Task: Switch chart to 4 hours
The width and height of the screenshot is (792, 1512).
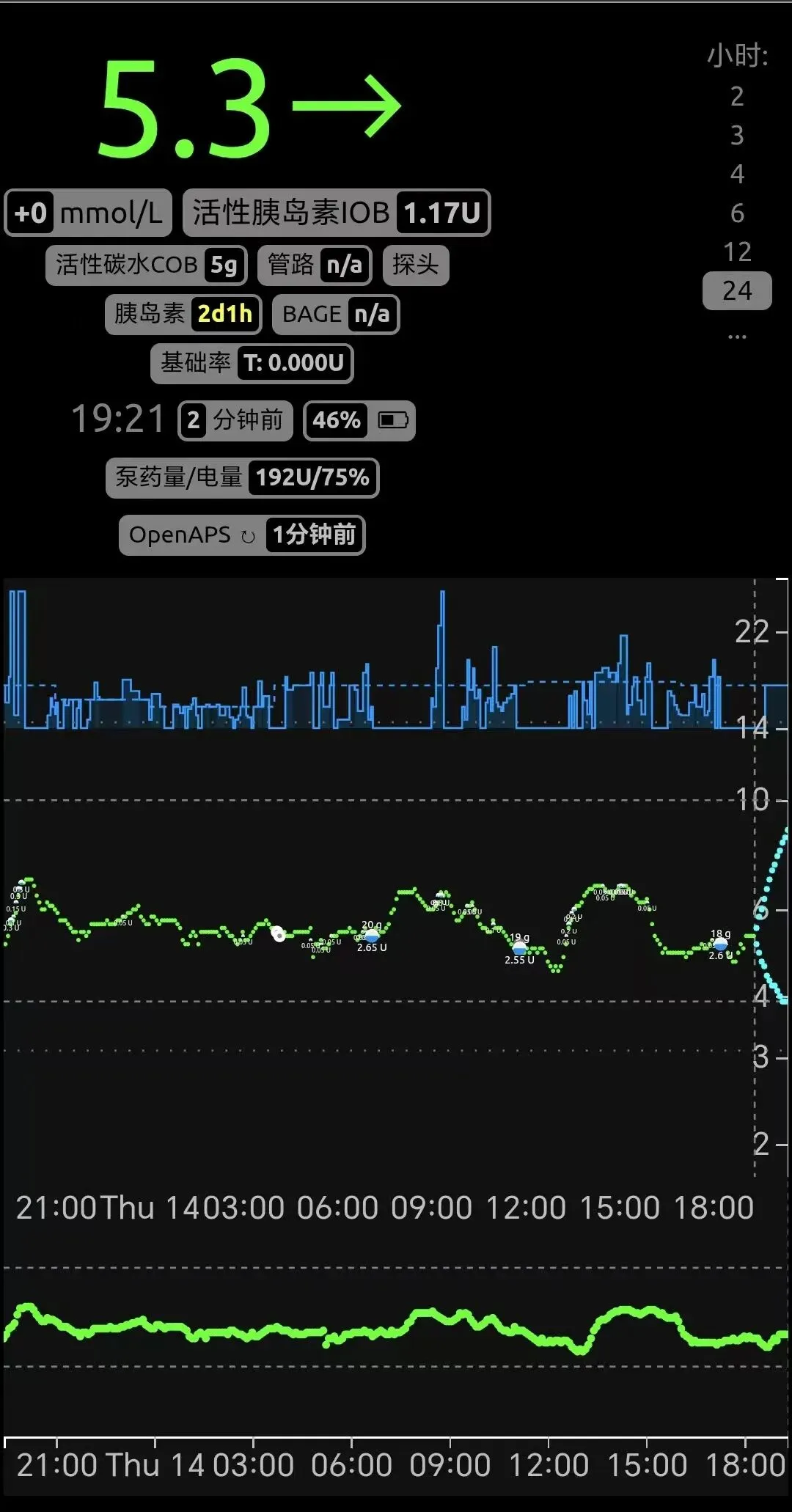Action: [x=737, y=175]
